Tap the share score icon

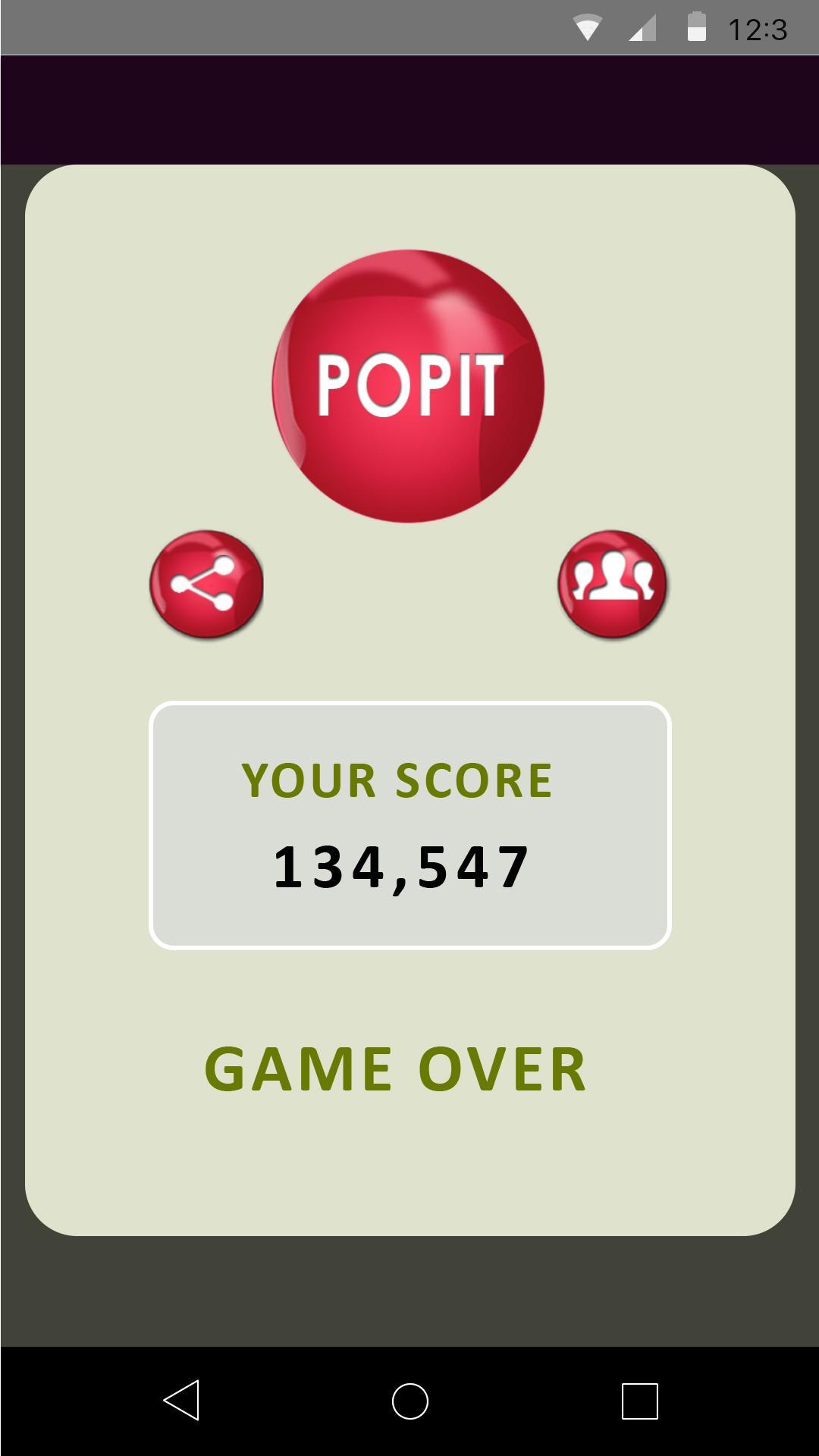click(206, 584)
